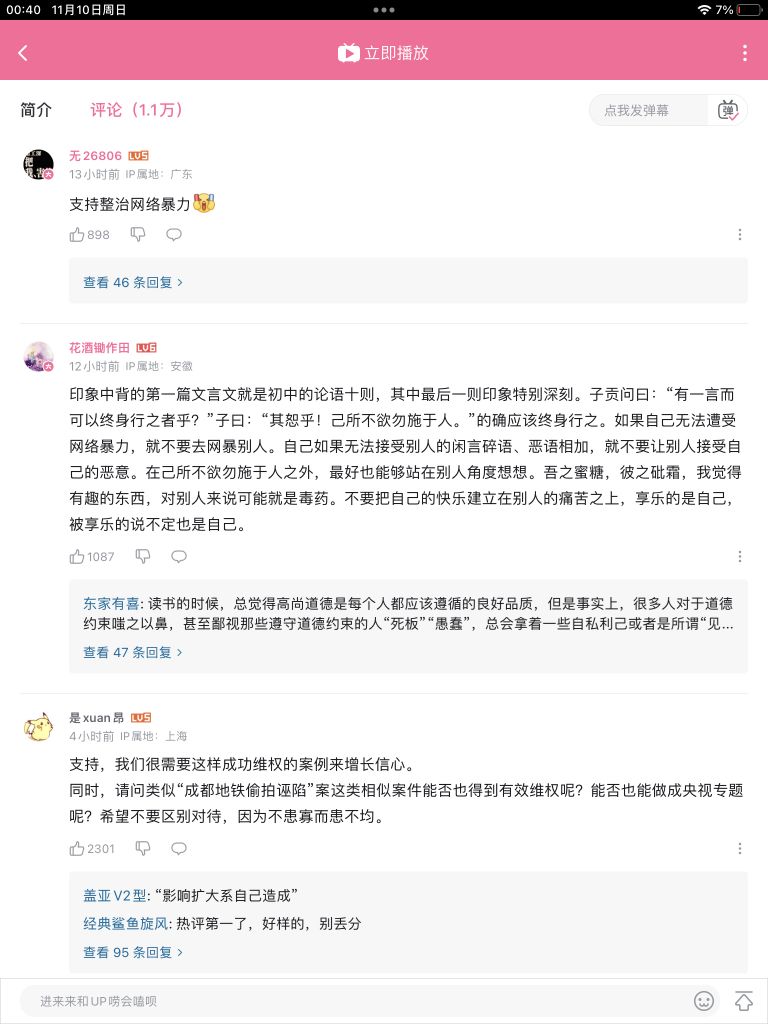Like 是xuan昂's comment
768x1024 pixels.
click(x=78, y=848)
